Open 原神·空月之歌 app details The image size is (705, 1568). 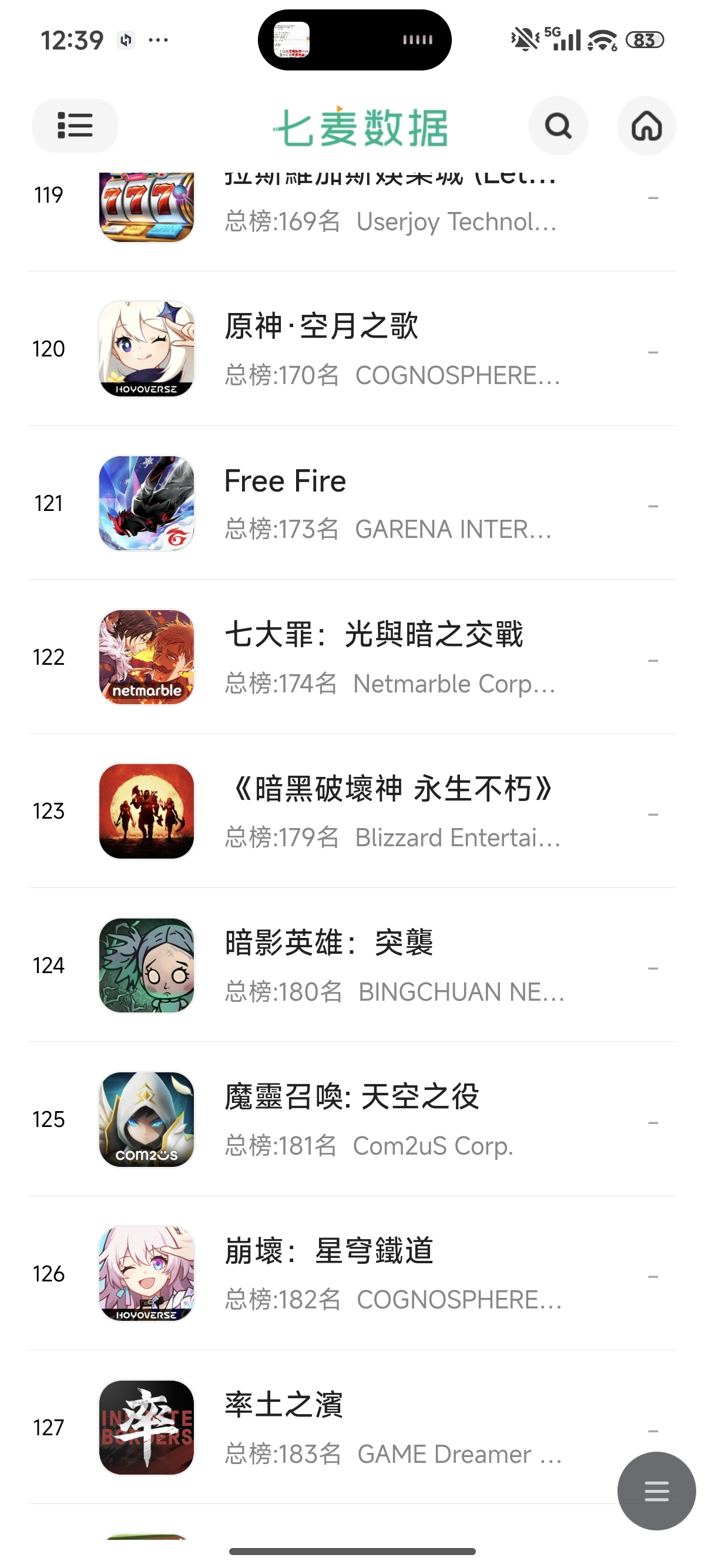pyautogui.click(x=352, y=349)
